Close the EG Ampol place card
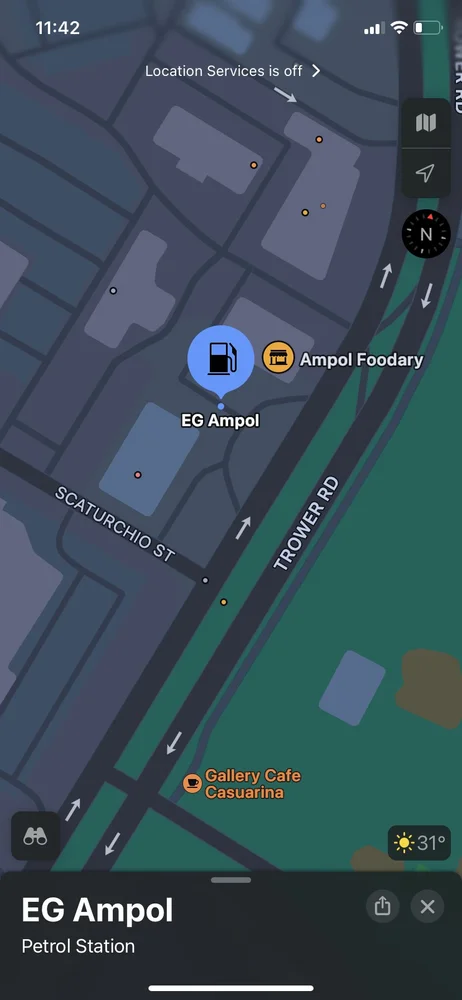Image resolution: width=462 pixels, height=1000 pixels. point(427,906)
